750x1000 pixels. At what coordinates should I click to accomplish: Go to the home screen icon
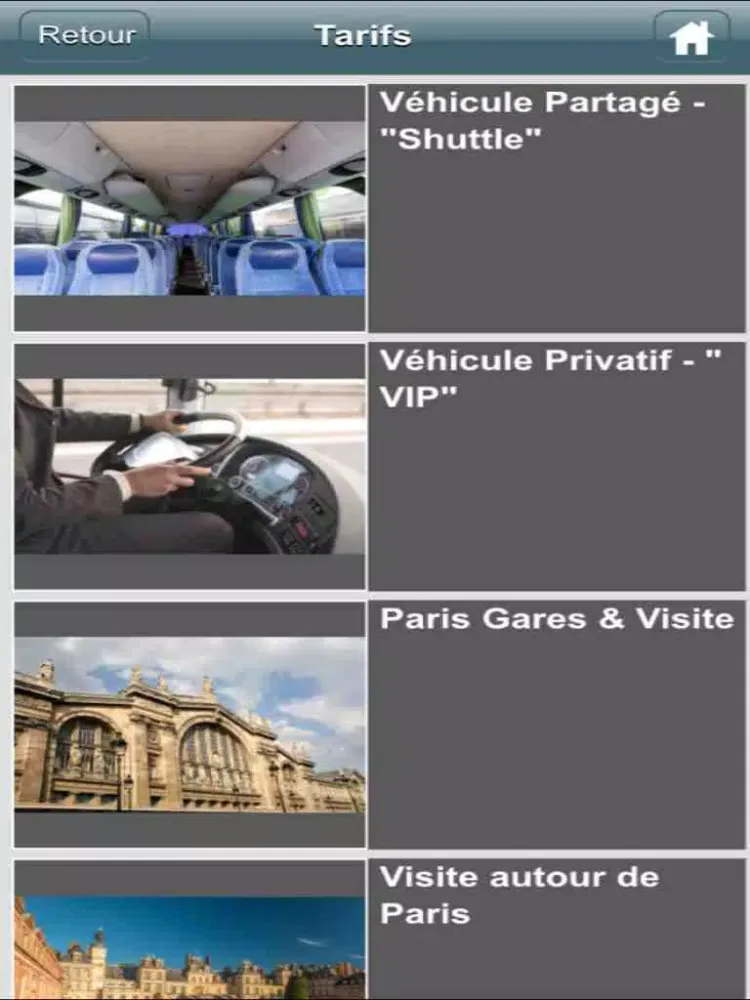click(692, 37)
